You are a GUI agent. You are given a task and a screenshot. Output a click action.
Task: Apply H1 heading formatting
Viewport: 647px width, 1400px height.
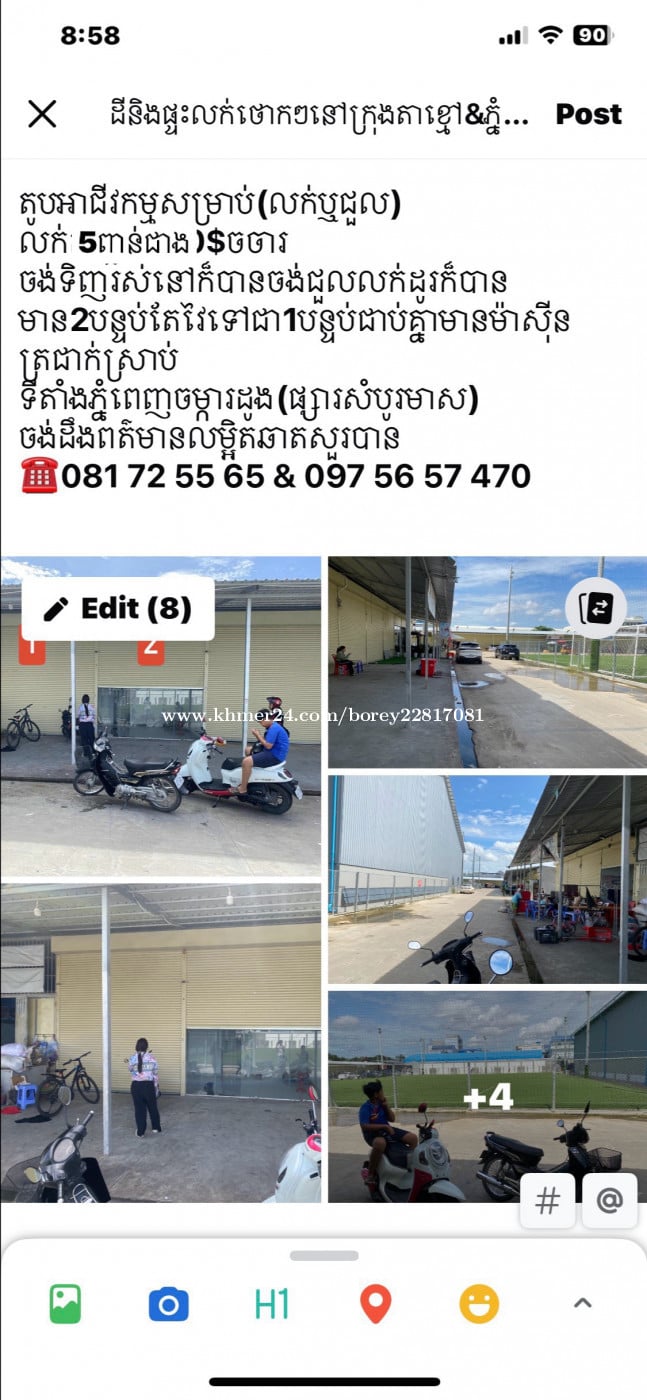pyautogui.click(x=272, y=1304)
